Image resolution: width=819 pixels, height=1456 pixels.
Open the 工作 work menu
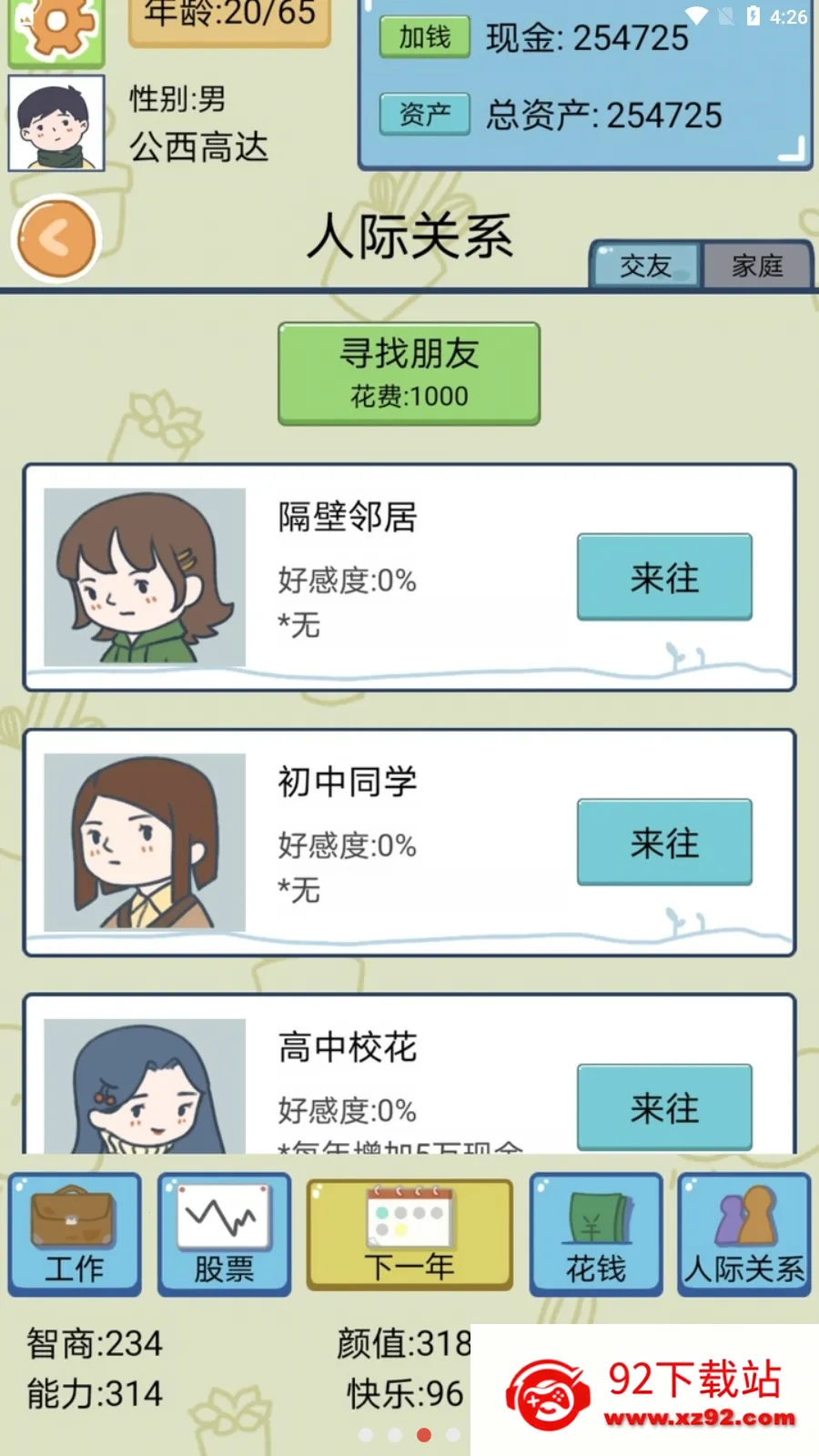(x=75, y=1234)
